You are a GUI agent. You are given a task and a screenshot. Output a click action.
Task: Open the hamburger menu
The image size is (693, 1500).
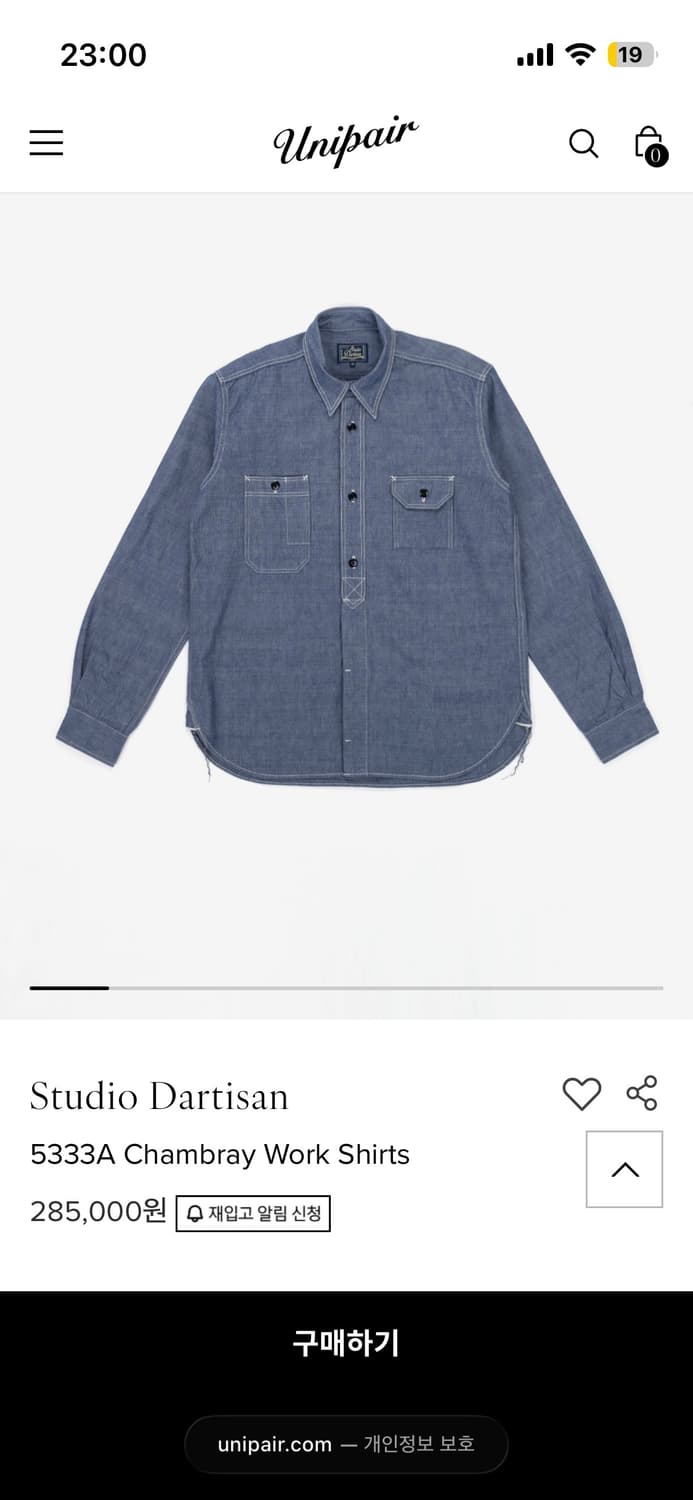(x=46, y=143)
